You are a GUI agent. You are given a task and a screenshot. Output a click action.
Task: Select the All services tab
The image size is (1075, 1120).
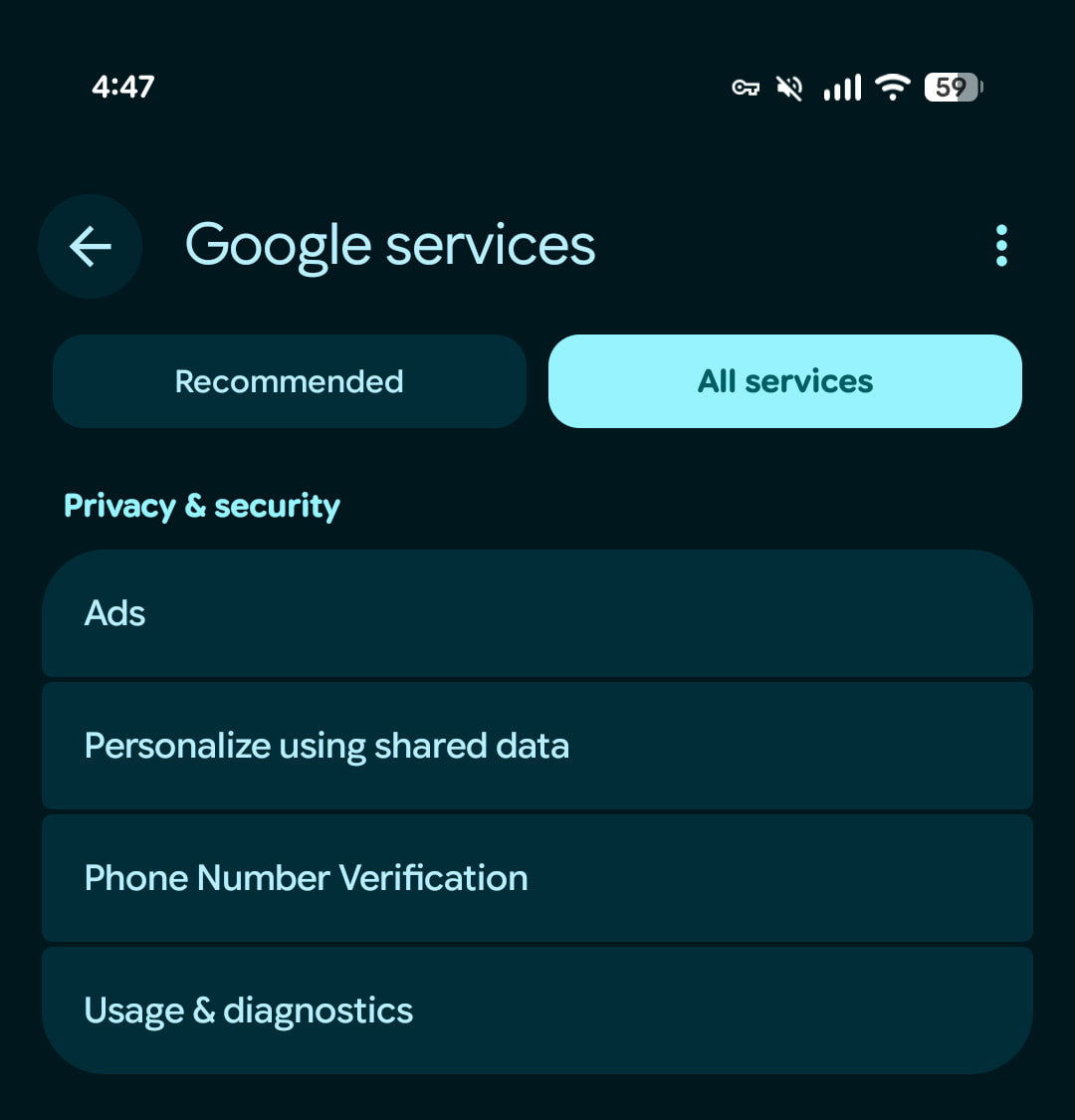pyautogui.click(x=784, y=381)
